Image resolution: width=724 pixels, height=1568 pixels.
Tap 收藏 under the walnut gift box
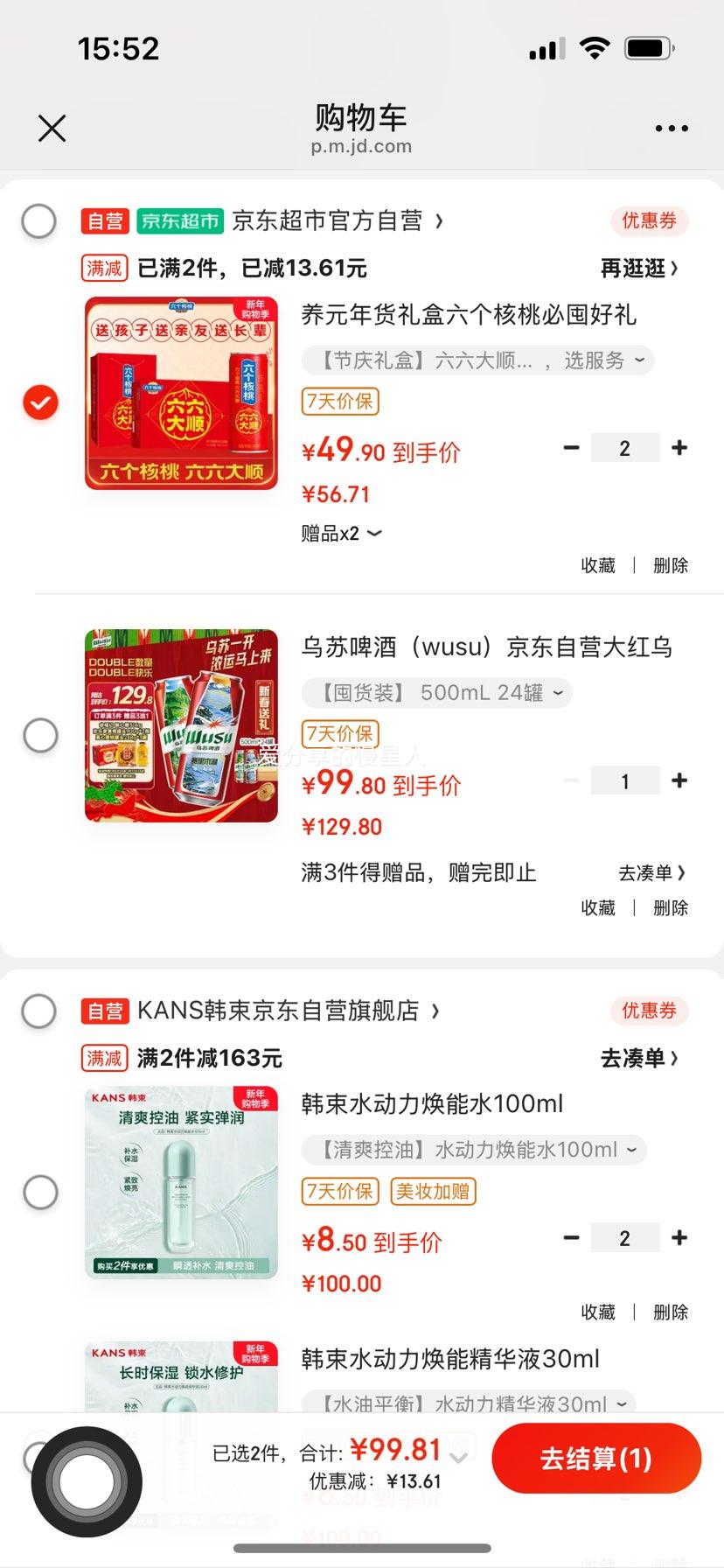click(597, 565)
